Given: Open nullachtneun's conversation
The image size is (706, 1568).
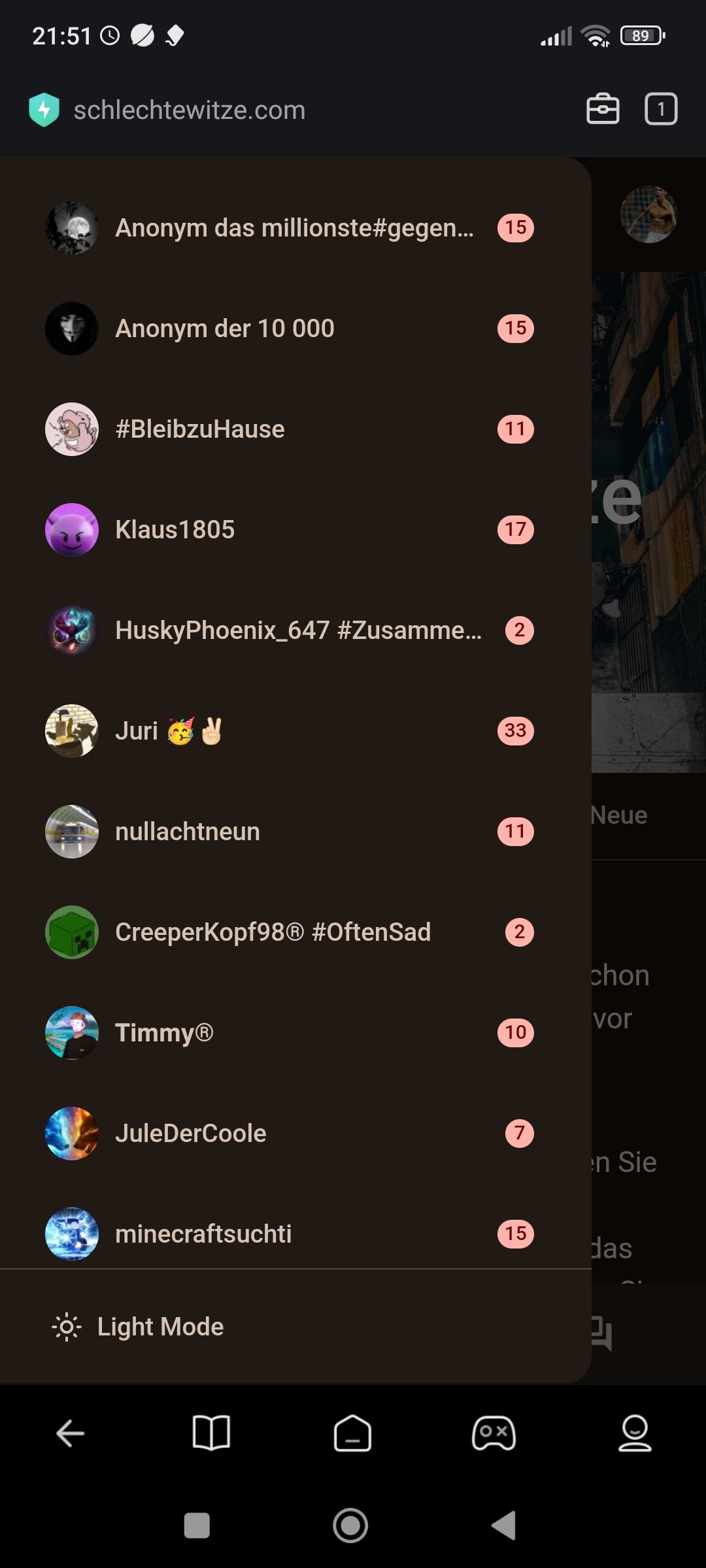Looking at the screenshot, I should tap(188, 832).
